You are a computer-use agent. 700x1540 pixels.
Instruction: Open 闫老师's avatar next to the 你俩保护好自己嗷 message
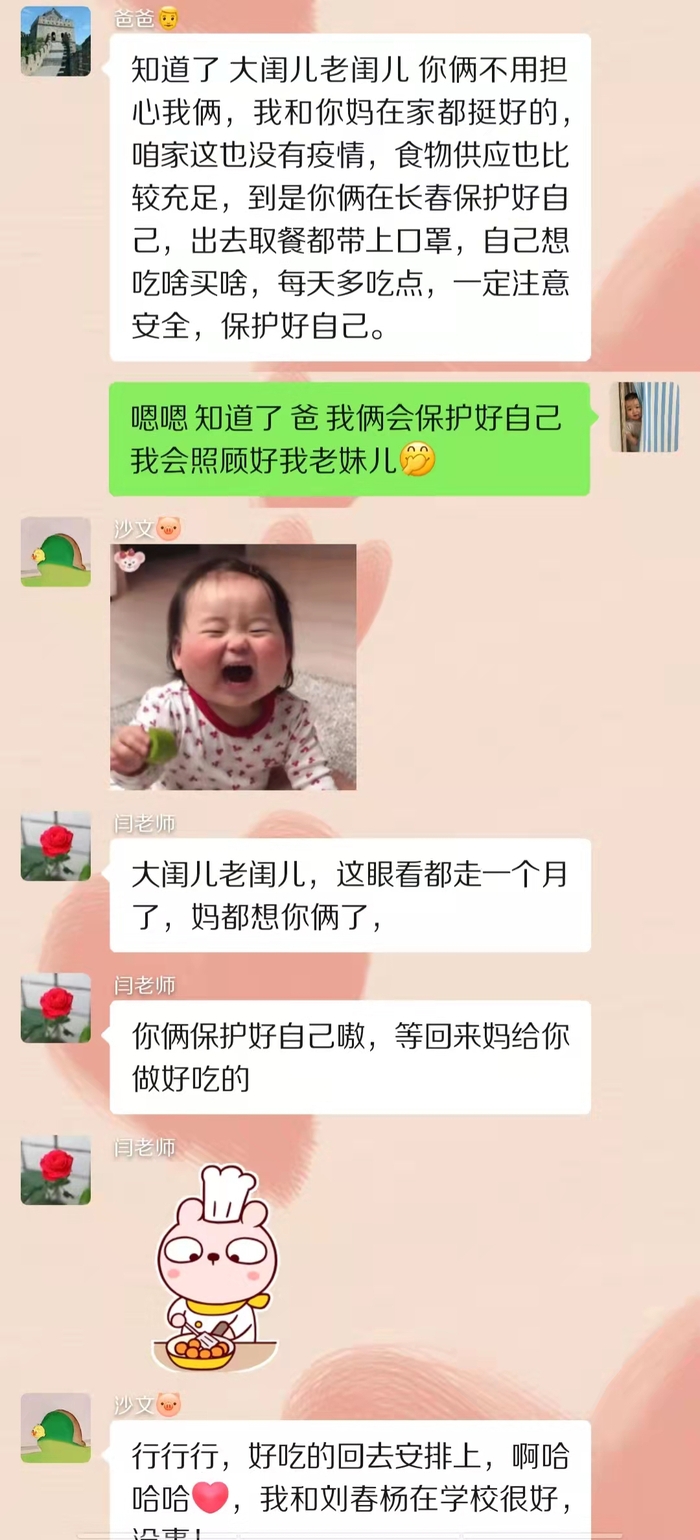click(56, 1008)
